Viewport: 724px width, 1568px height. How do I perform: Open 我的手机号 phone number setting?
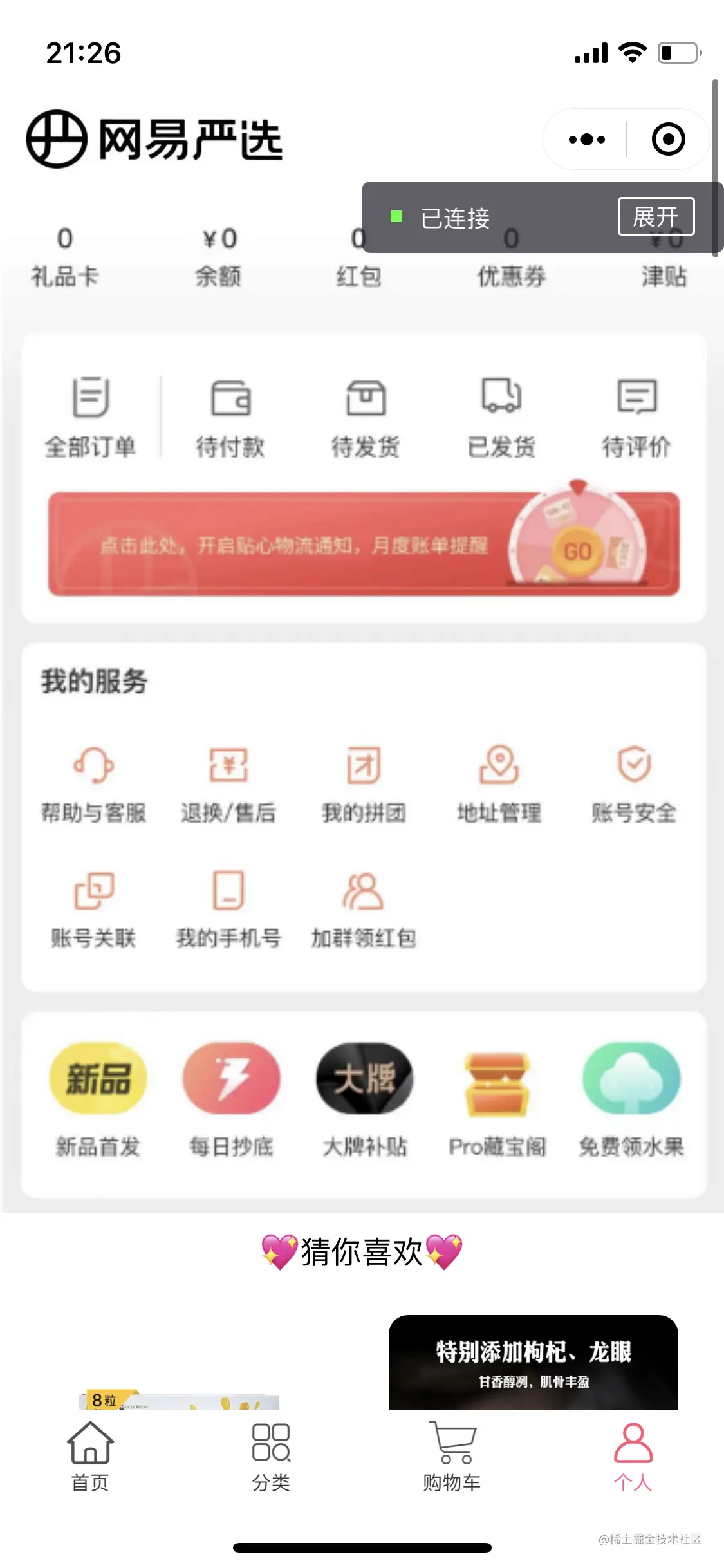[228, 909]
